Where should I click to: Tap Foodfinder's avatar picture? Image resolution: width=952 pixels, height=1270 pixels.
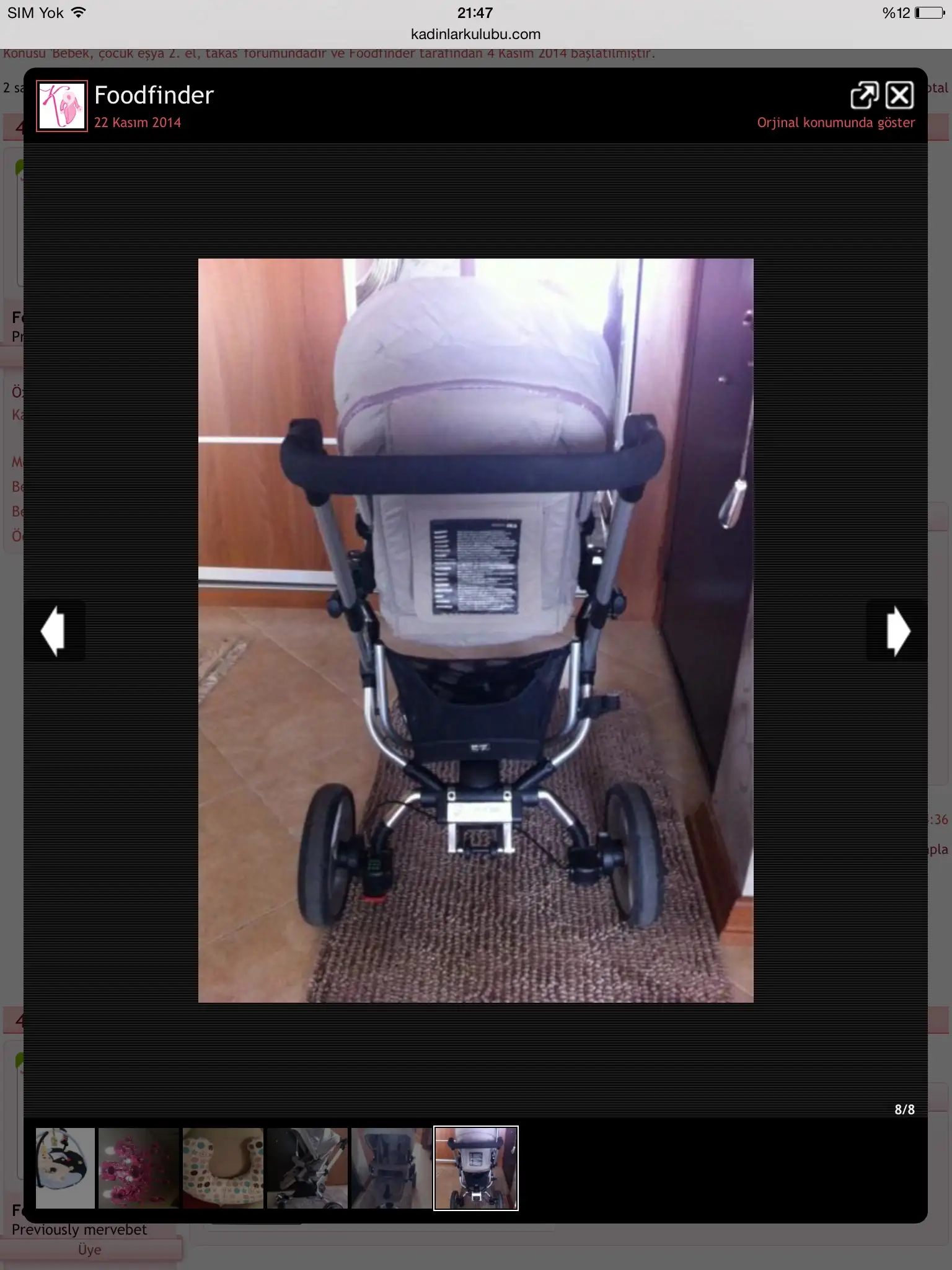tap(61, 106)
